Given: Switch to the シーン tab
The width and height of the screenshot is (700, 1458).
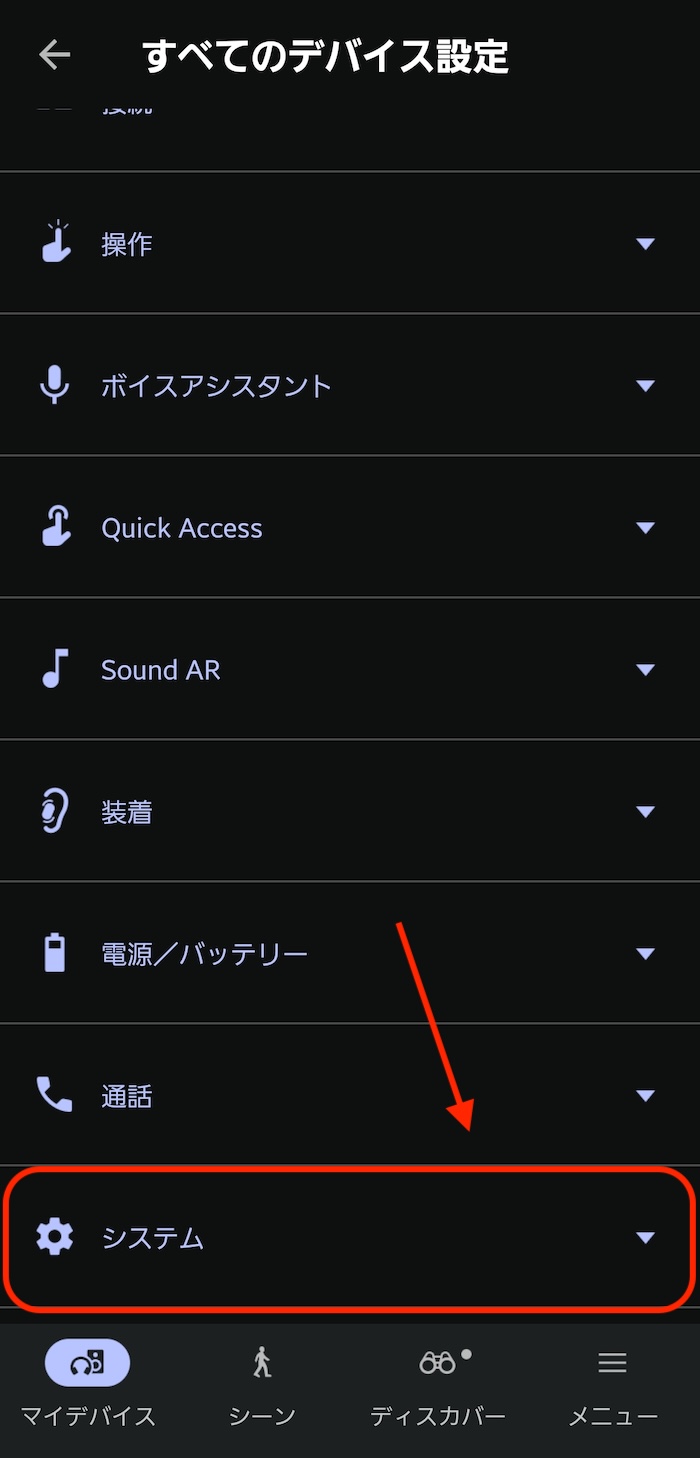Looking at the screenshot, I should coord(262,1385).
